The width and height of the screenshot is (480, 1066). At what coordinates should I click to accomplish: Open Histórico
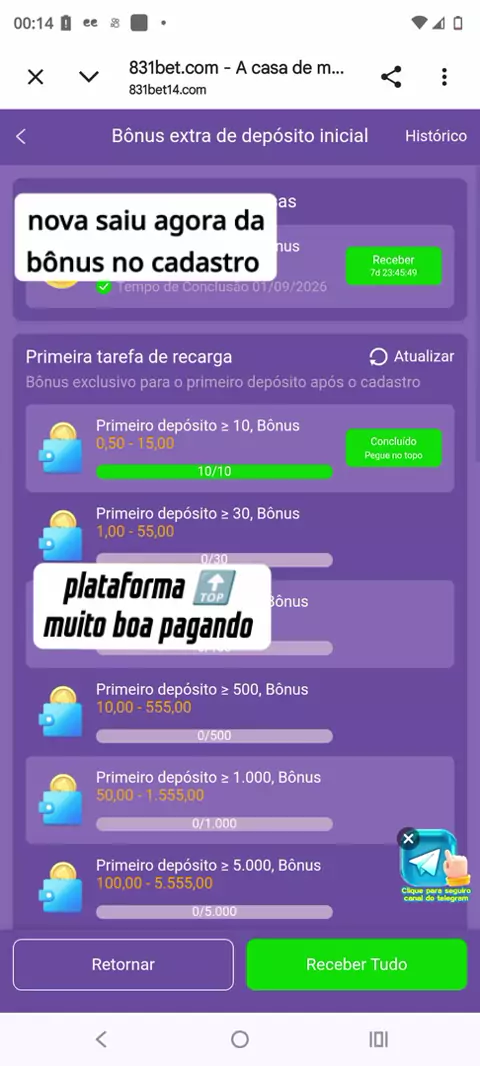point(436,136)
